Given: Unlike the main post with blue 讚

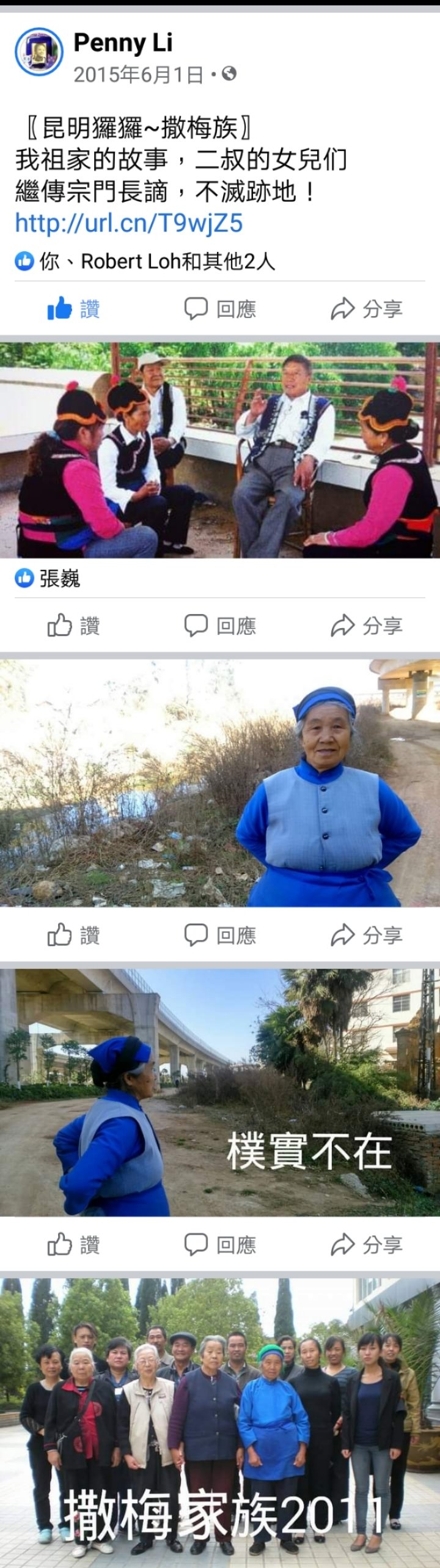Looking at the screenshot, I should (73, 309).
